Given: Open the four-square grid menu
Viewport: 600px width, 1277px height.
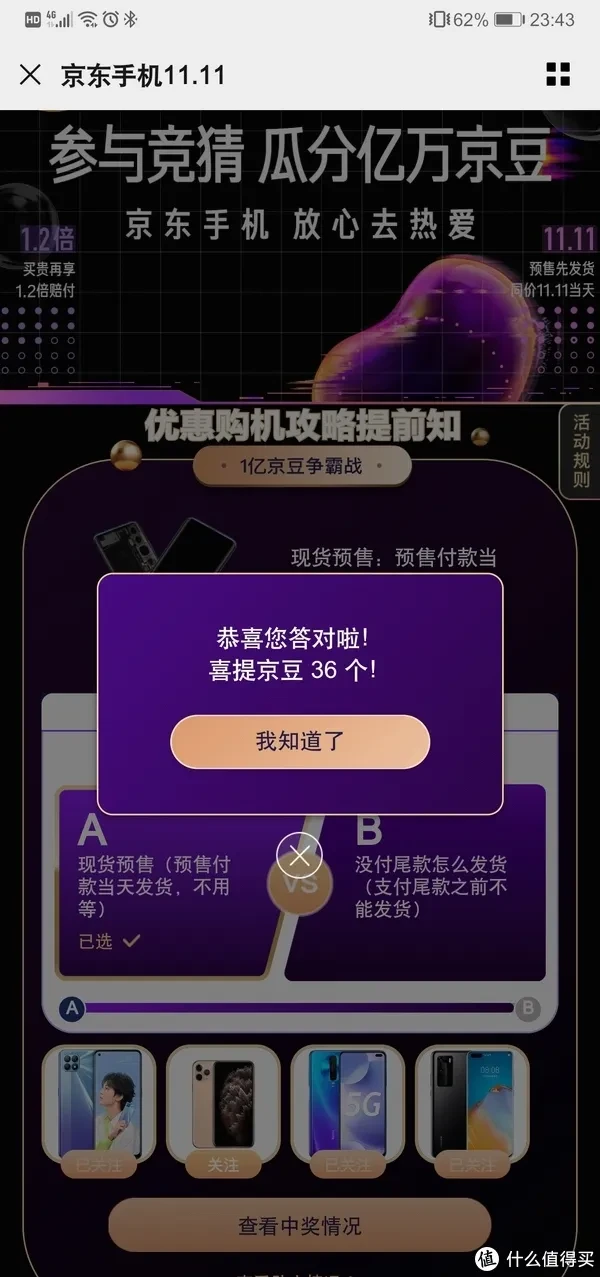Looking at the screenshot, I should pos(558,75).
